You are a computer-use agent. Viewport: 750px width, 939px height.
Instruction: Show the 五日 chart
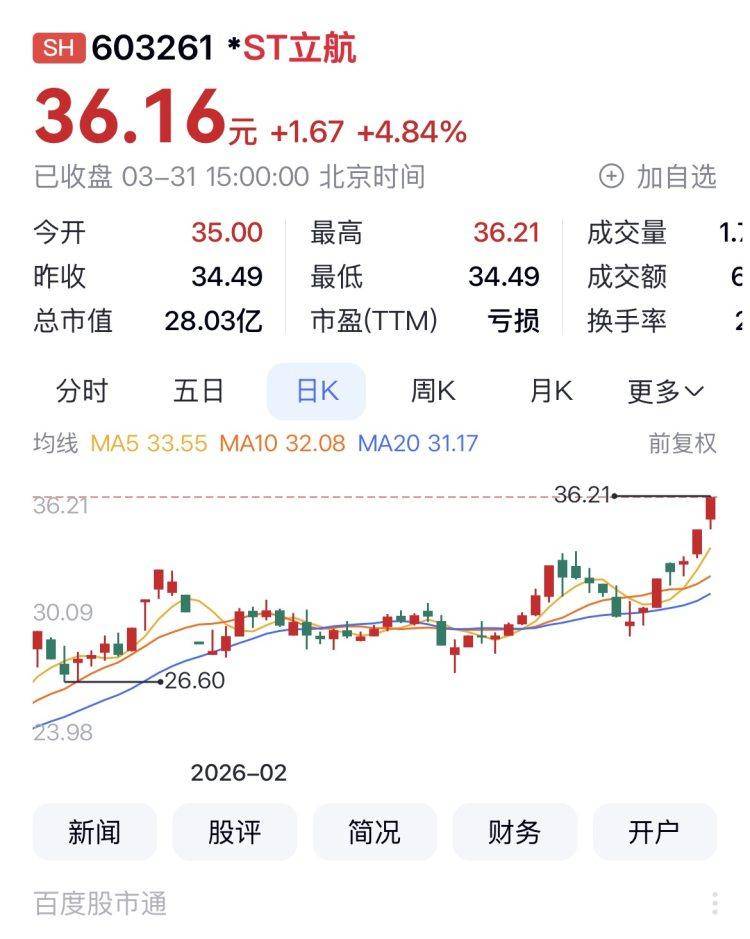tap(199, 391)
